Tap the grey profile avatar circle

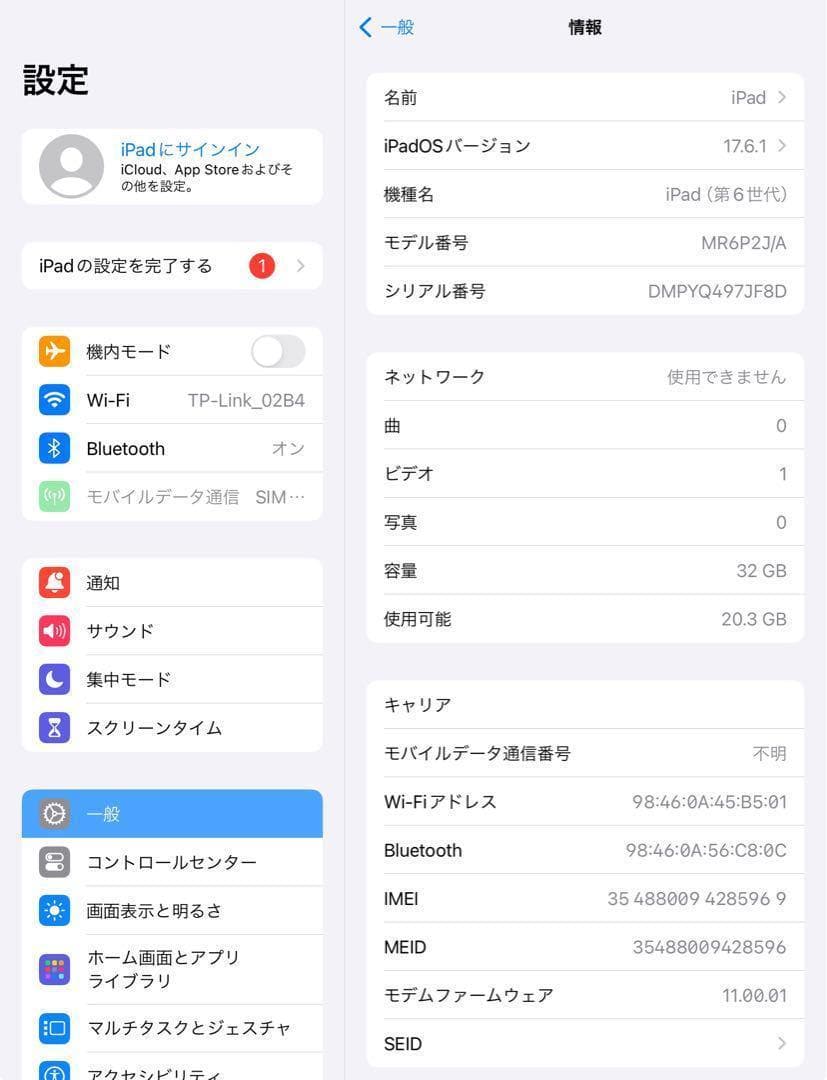69,166
